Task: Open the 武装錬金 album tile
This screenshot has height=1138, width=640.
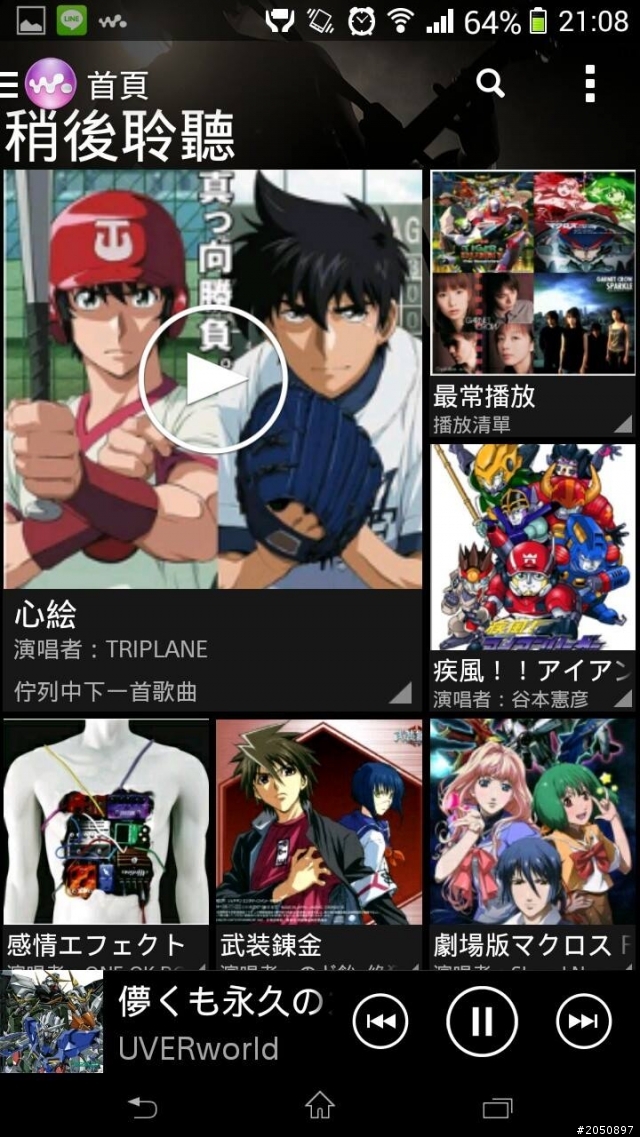Action: coord(319,842)
